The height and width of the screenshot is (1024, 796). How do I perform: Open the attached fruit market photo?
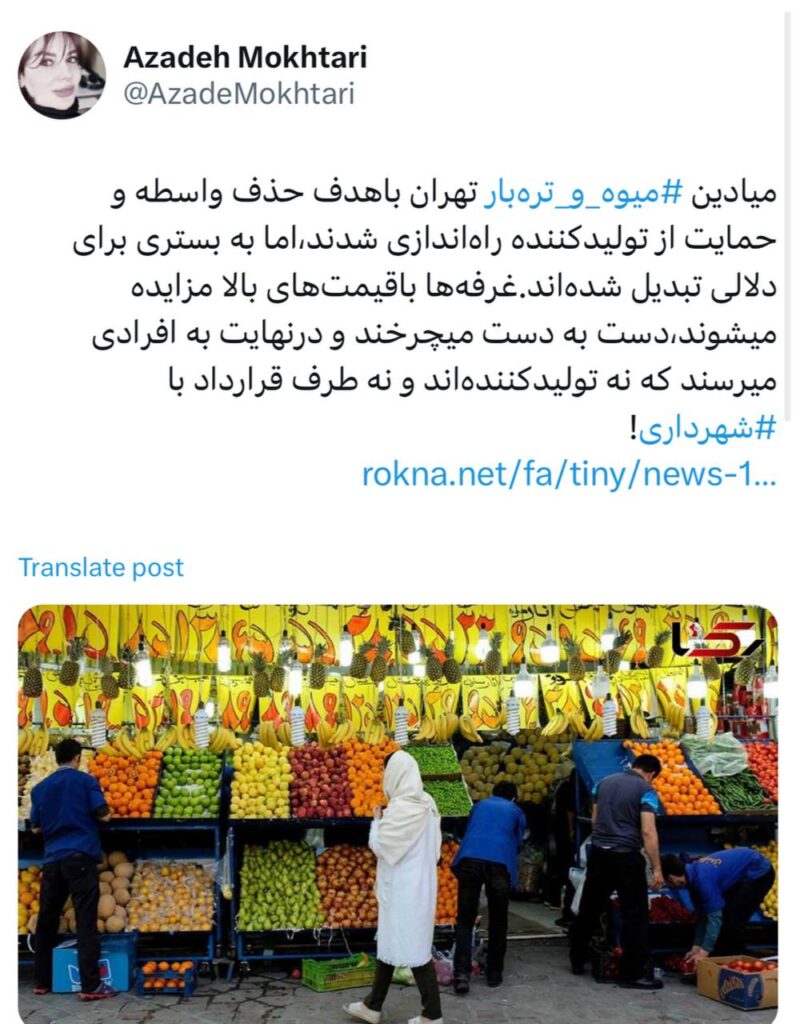click(397, 810)
